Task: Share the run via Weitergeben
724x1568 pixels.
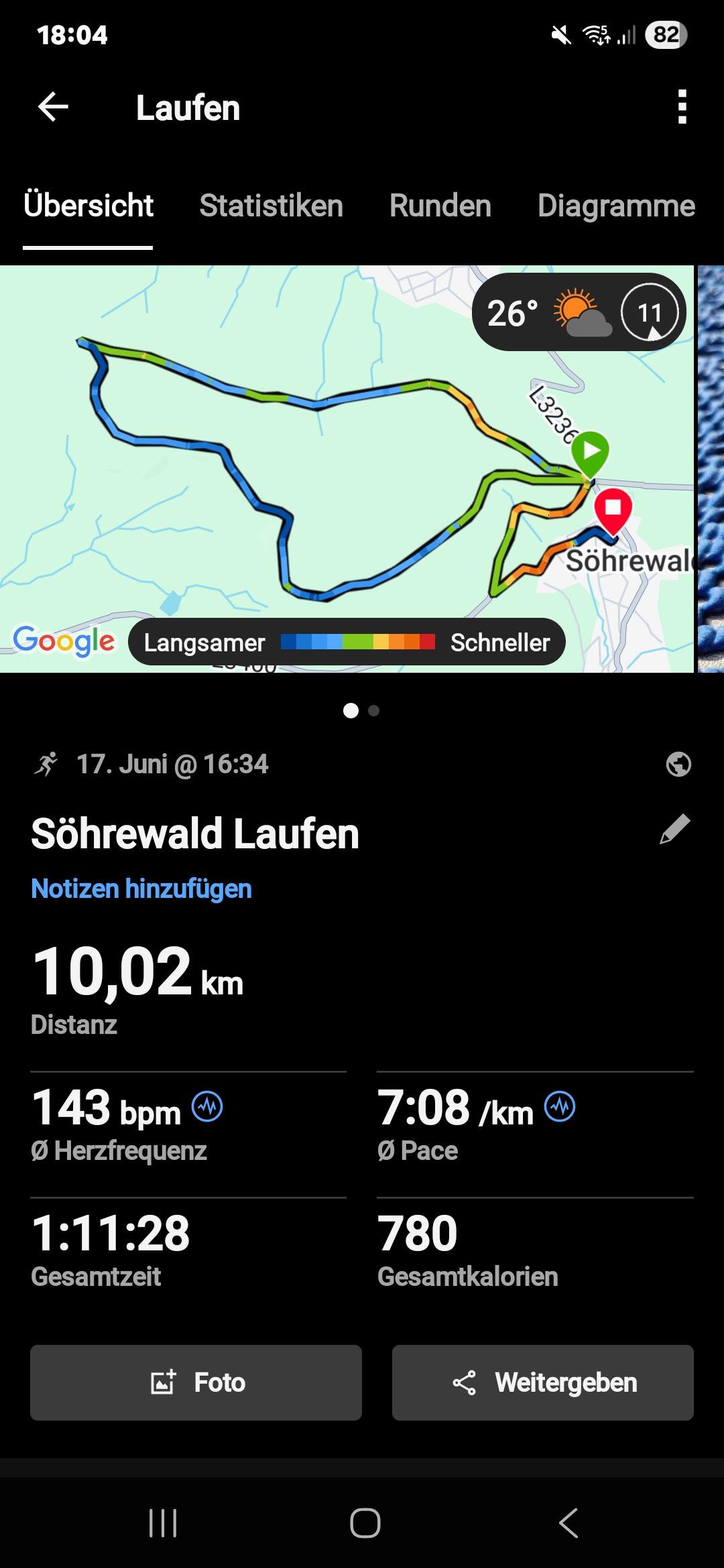Action: 542,1382
